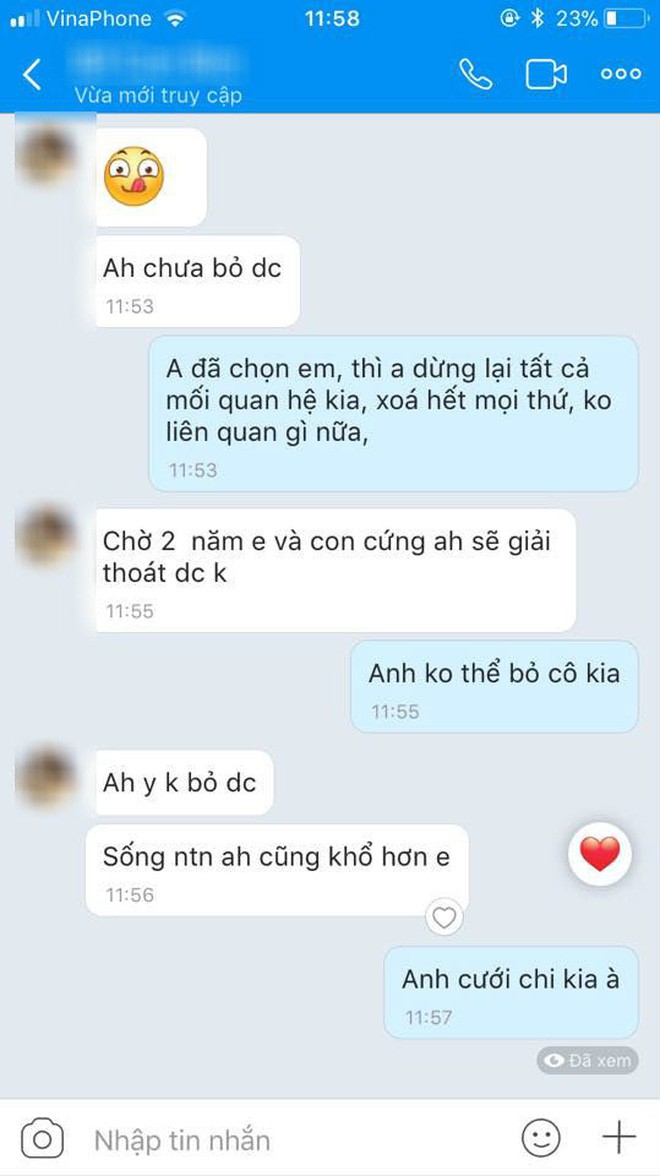Open the plus attachment menu
Image resolution: width=660 pixels, height=1176 pixels.
pyautogui.click(x=619, y=1138)
